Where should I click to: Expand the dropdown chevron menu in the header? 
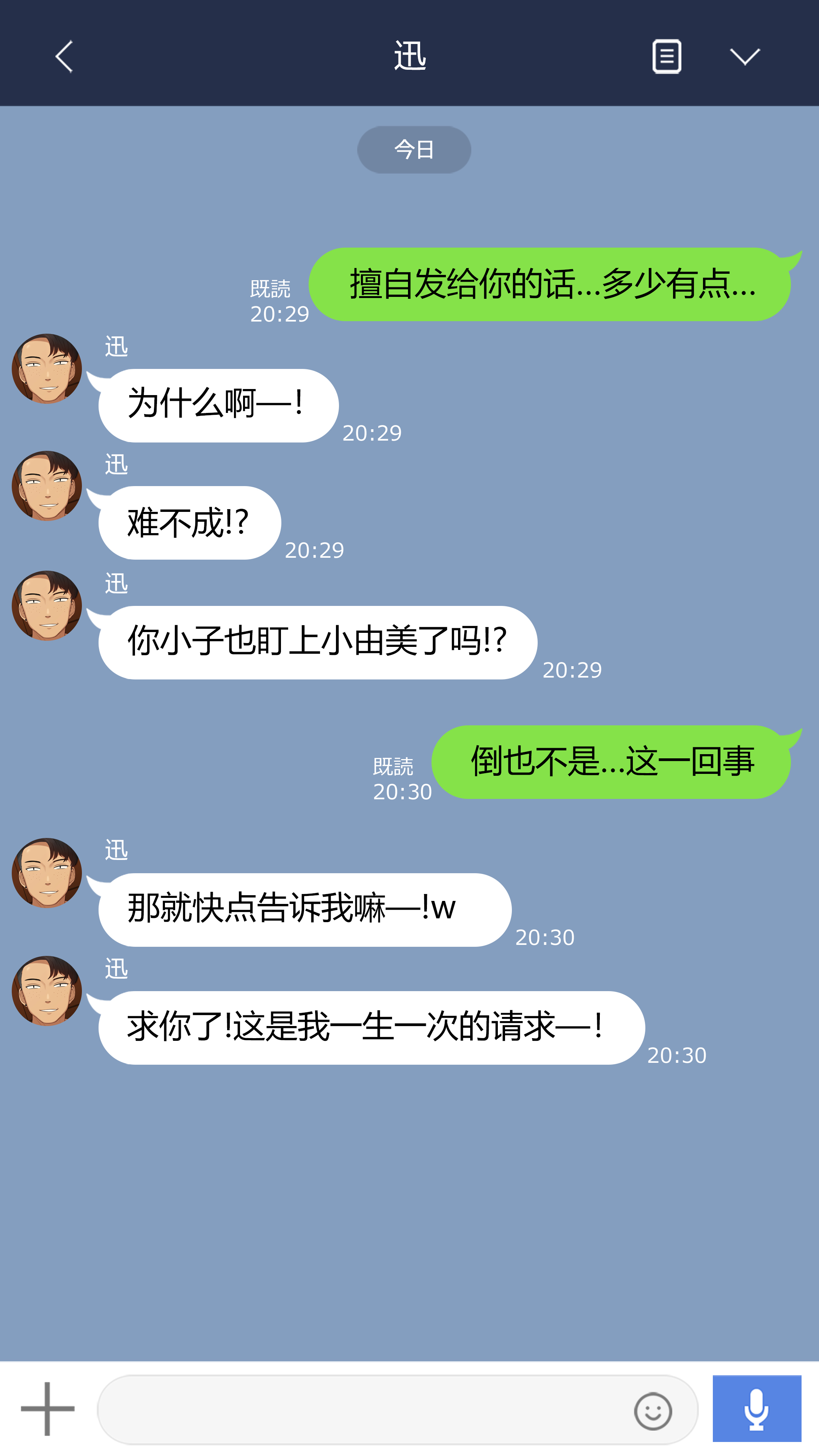click(x=744, y=56)
